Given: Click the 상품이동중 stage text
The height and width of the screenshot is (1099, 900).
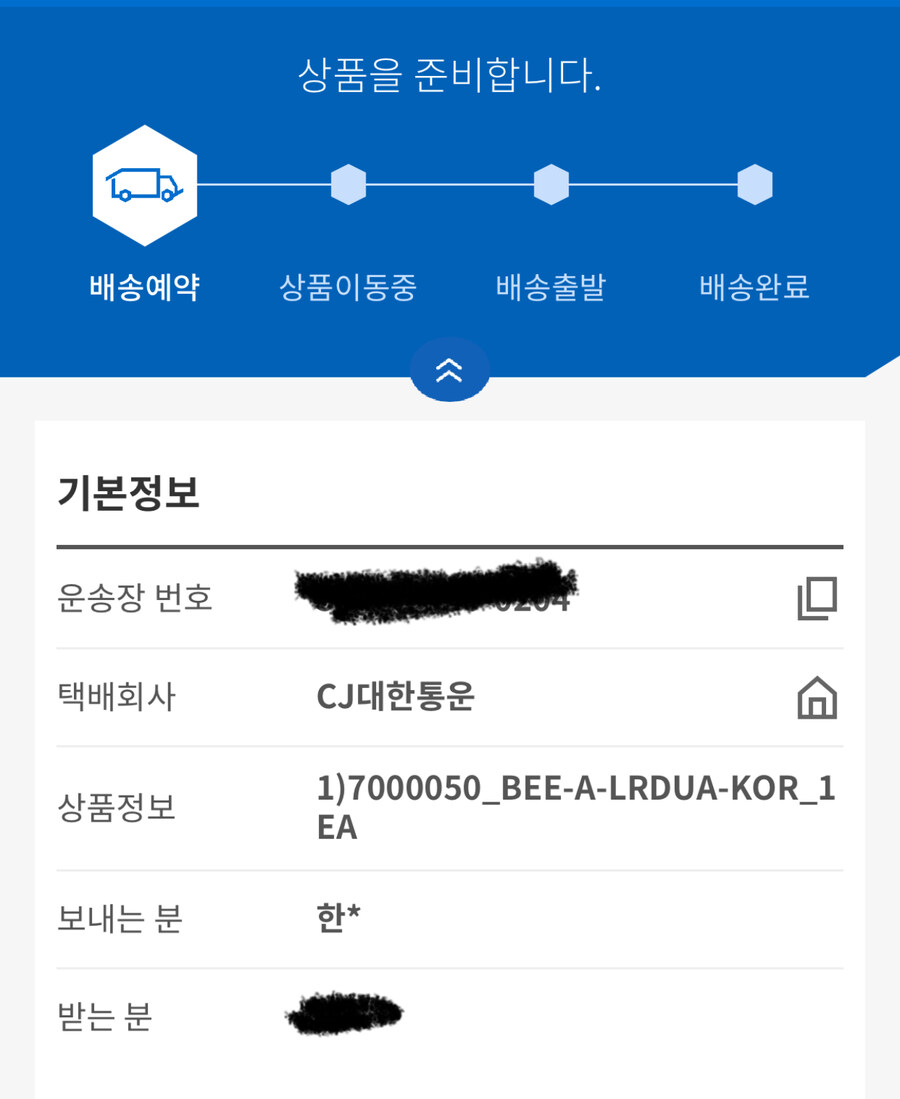Looking at the screenshot, I should point(348,287).
